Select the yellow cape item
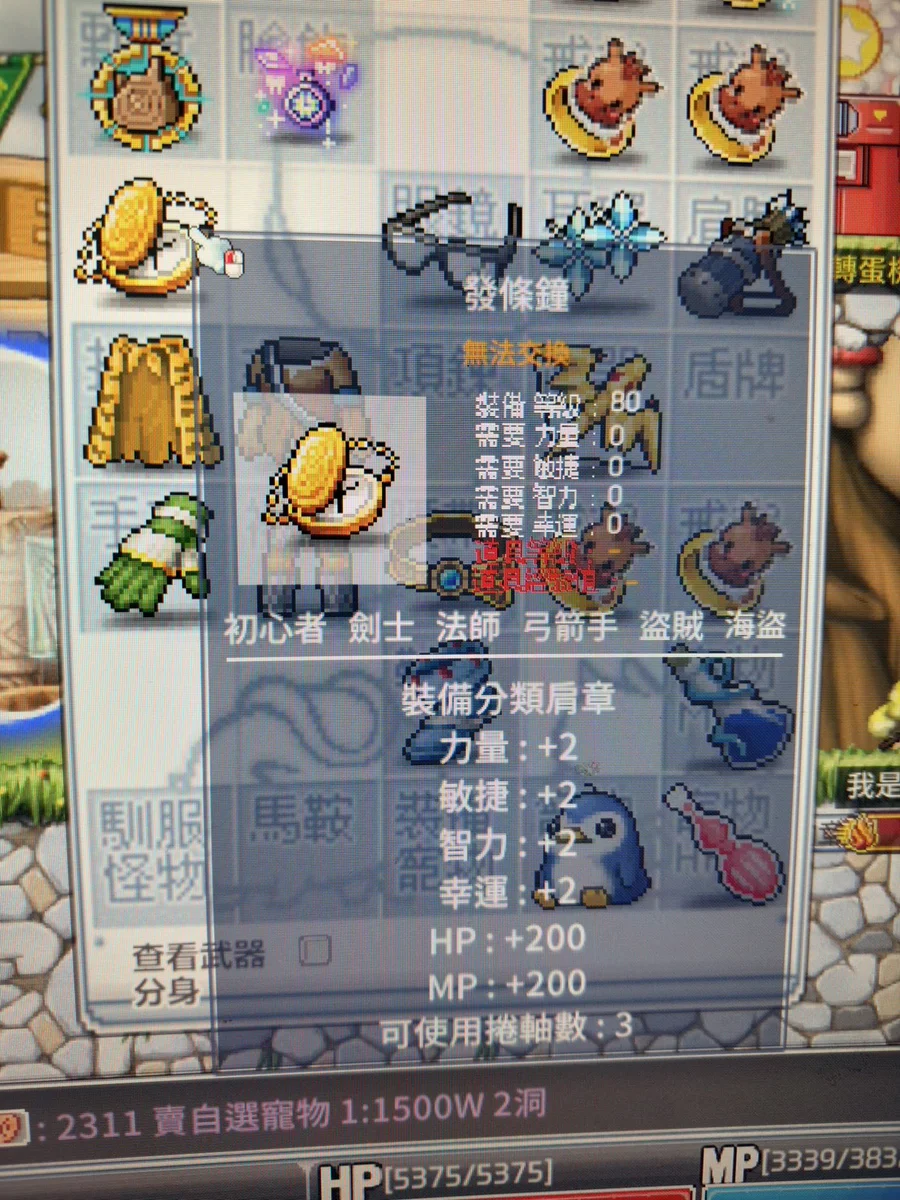 (150, 402)
